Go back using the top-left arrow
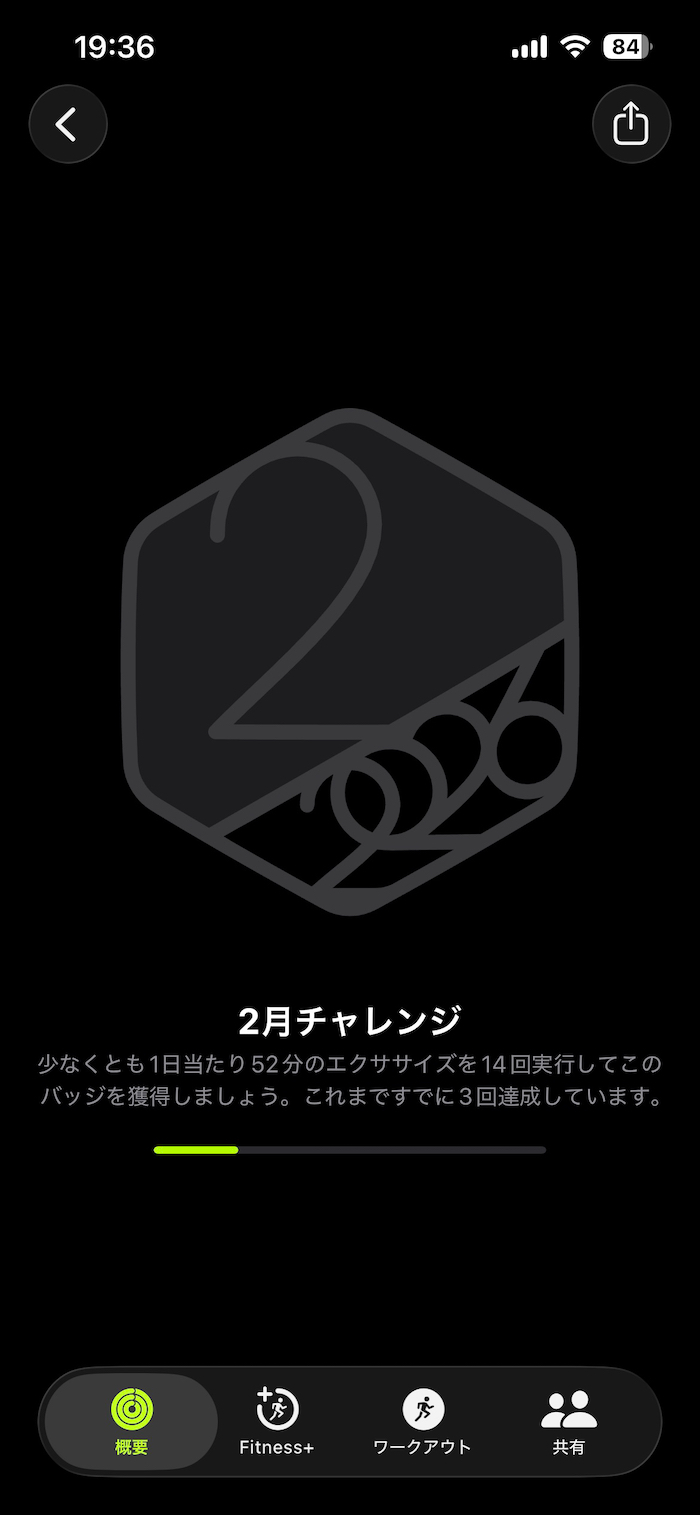This screenshot has width=700, height=1515. (67, 124)
